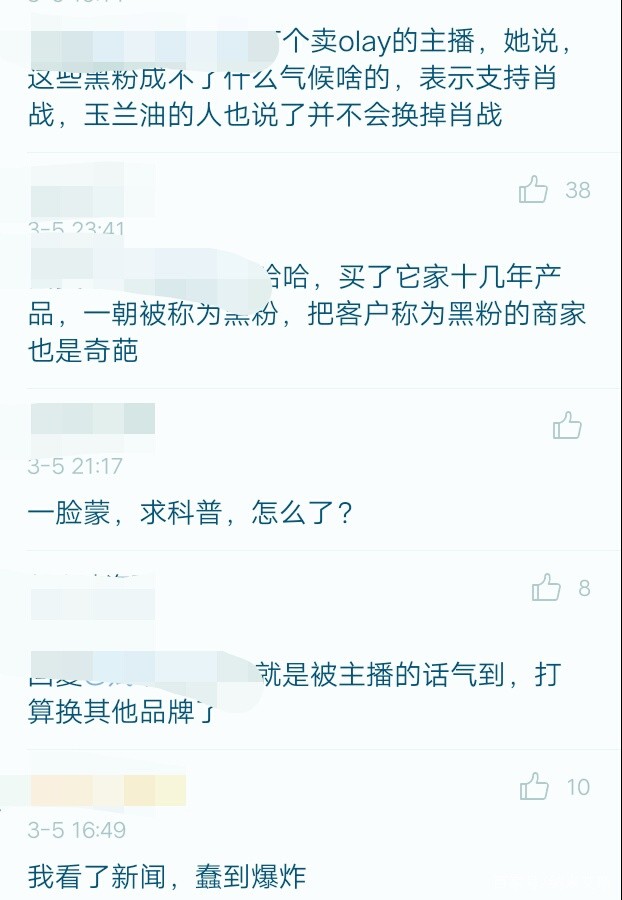The image size is (622, 900).
Task: Like the comment asking 一脸蒙，求科普
Action: [567, 425]
